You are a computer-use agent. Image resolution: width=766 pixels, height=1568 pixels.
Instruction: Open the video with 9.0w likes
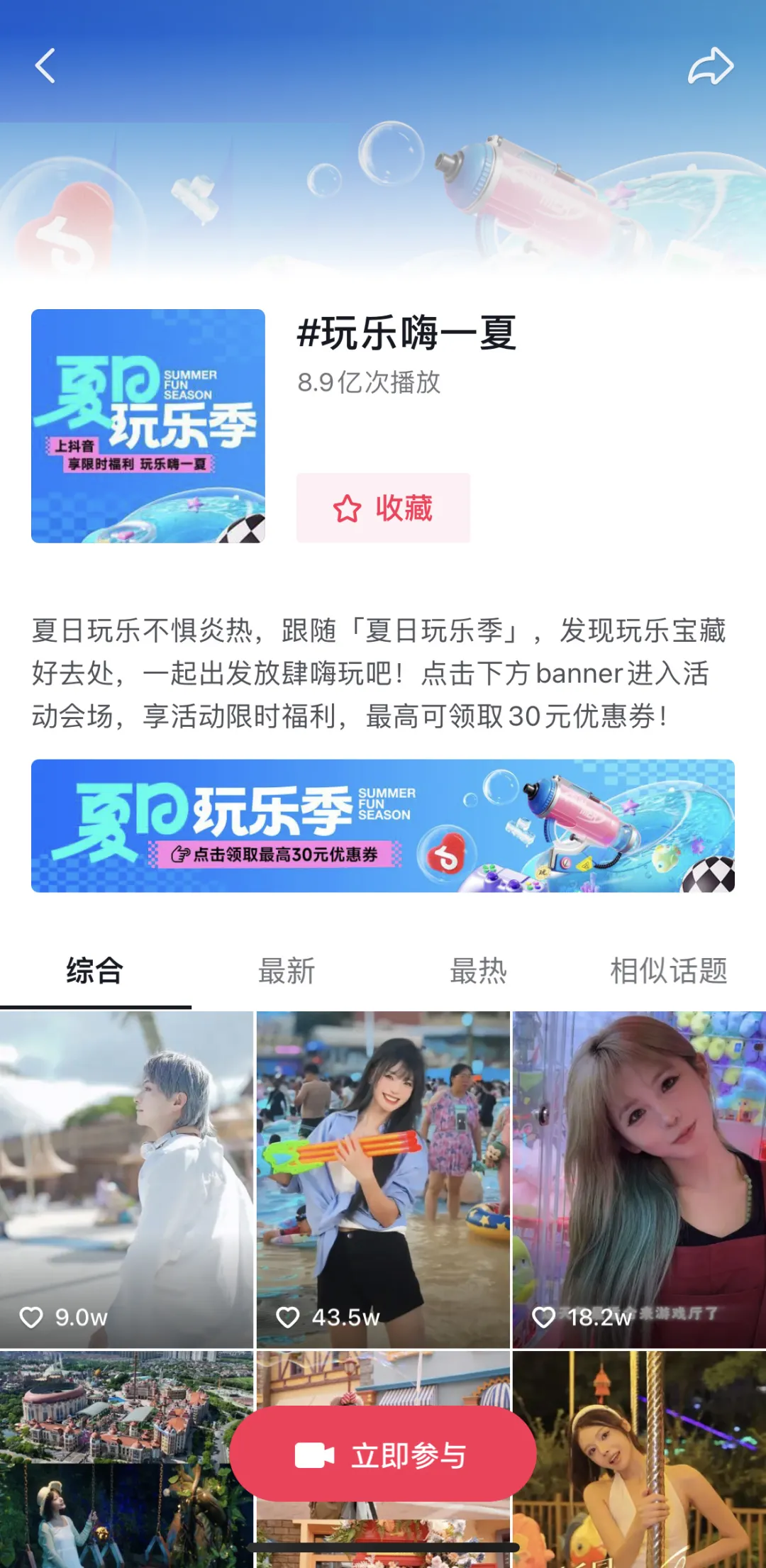126,1179
